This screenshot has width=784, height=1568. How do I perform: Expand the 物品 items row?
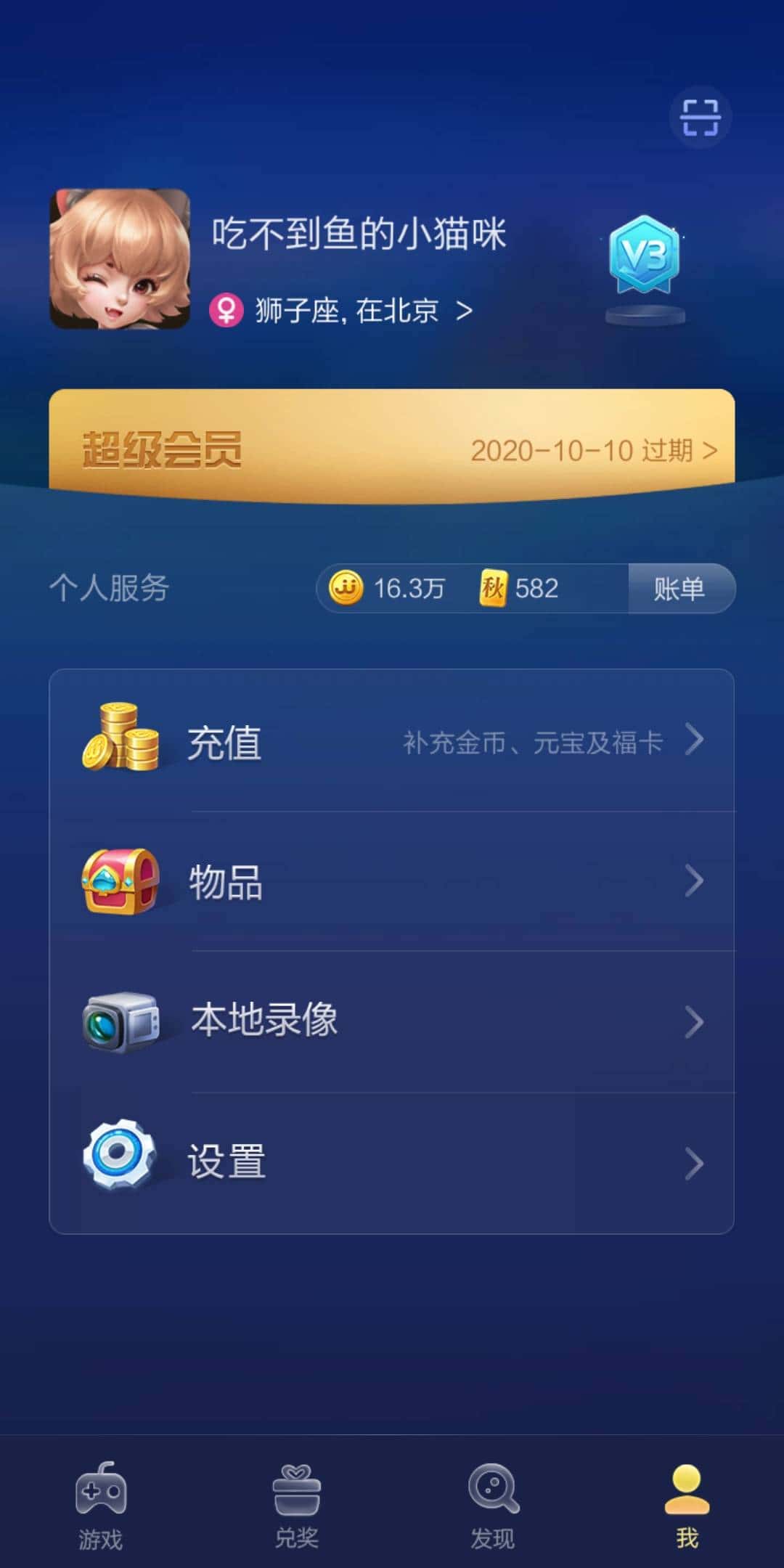click(693, 880)
